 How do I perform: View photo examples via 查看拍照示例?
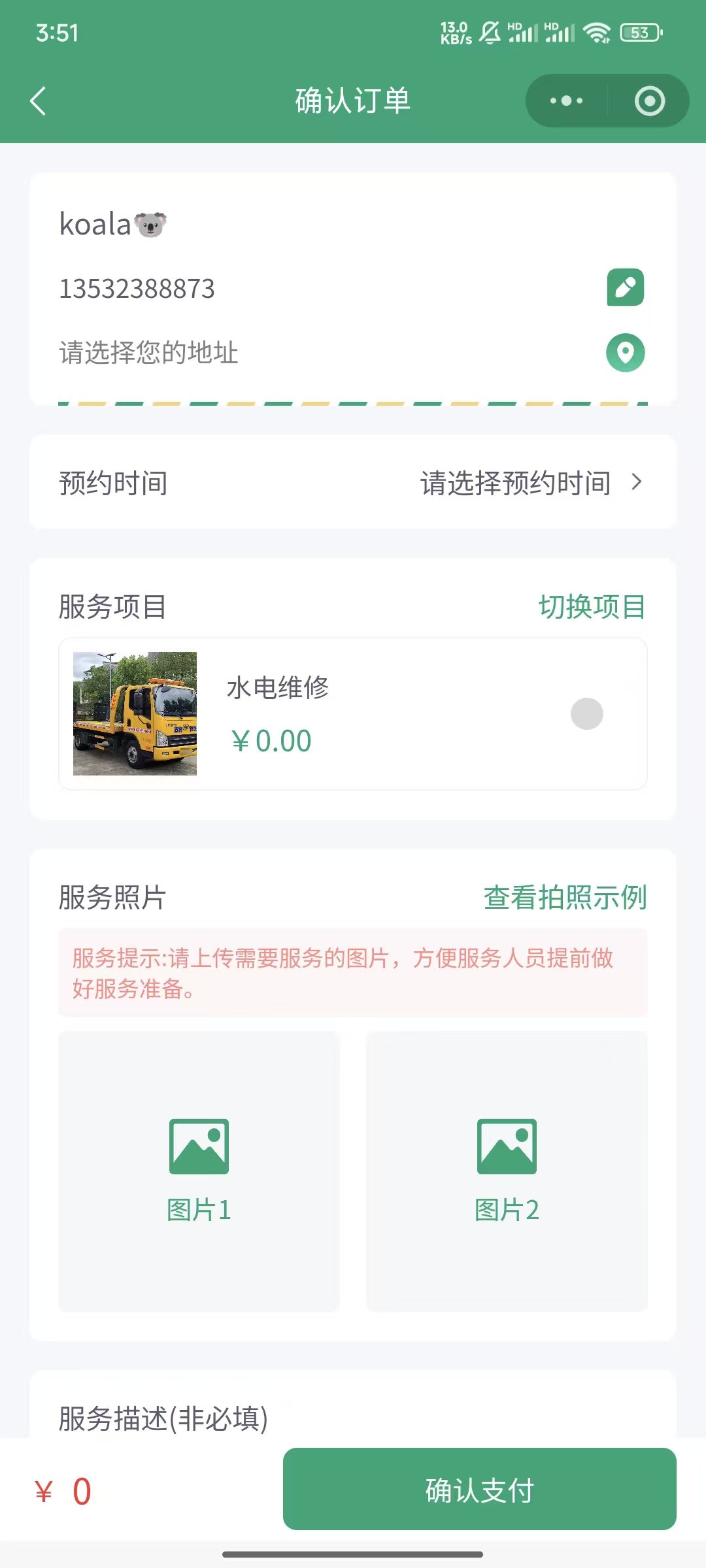565,898
